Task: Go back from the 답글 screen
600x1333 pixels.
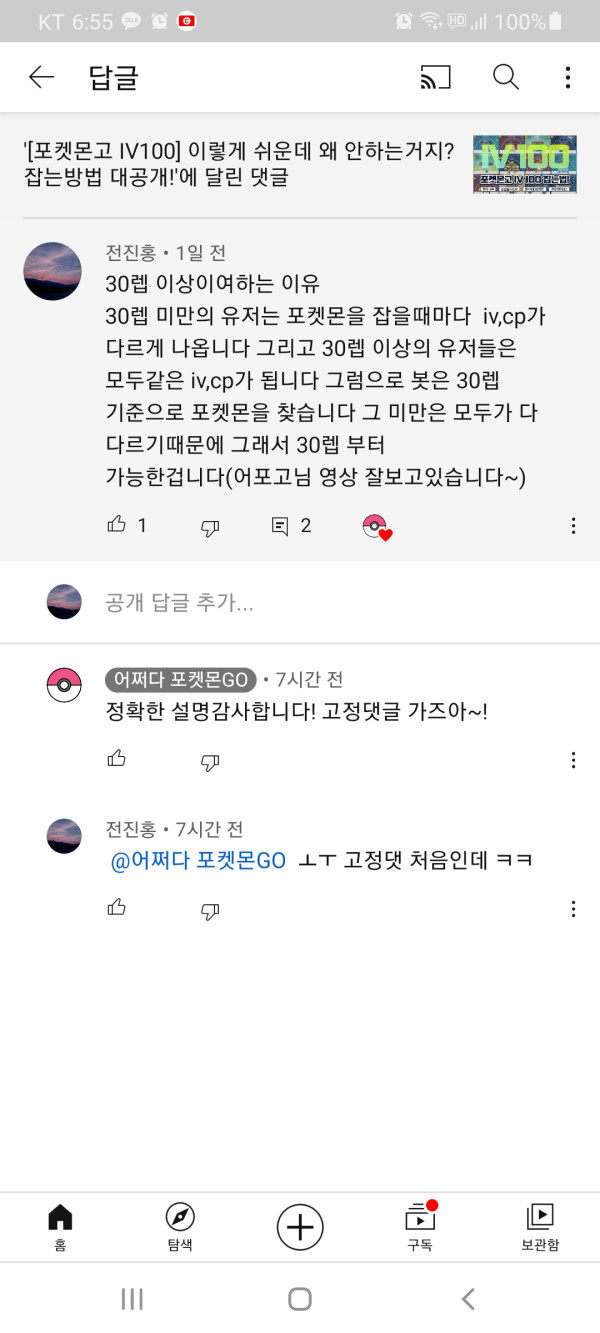Action: click(41, 77)
